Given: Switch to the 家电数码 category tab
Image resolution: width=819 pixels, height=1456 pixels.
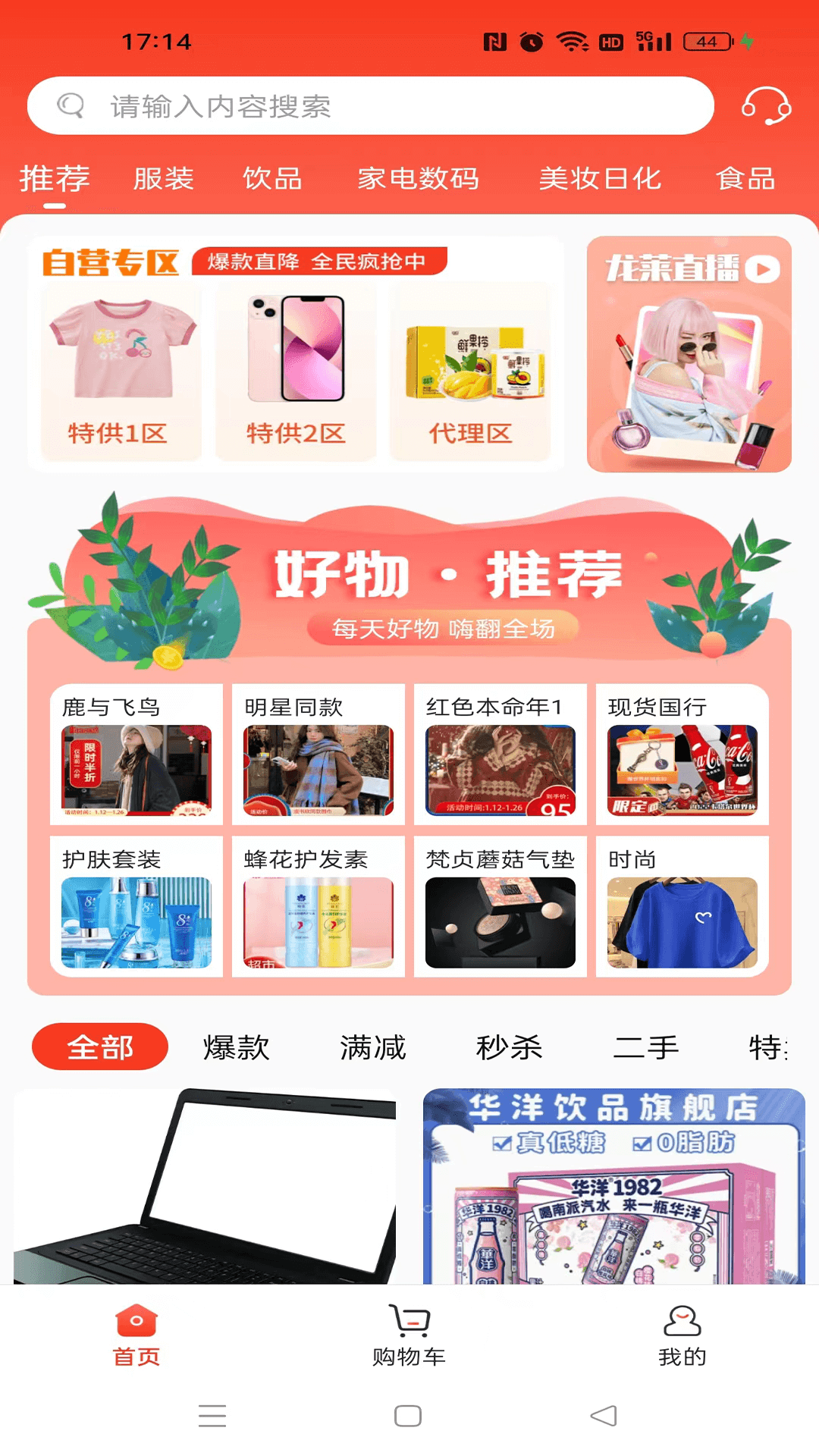Looking at the screenshot, I should [x=418, y=179].
